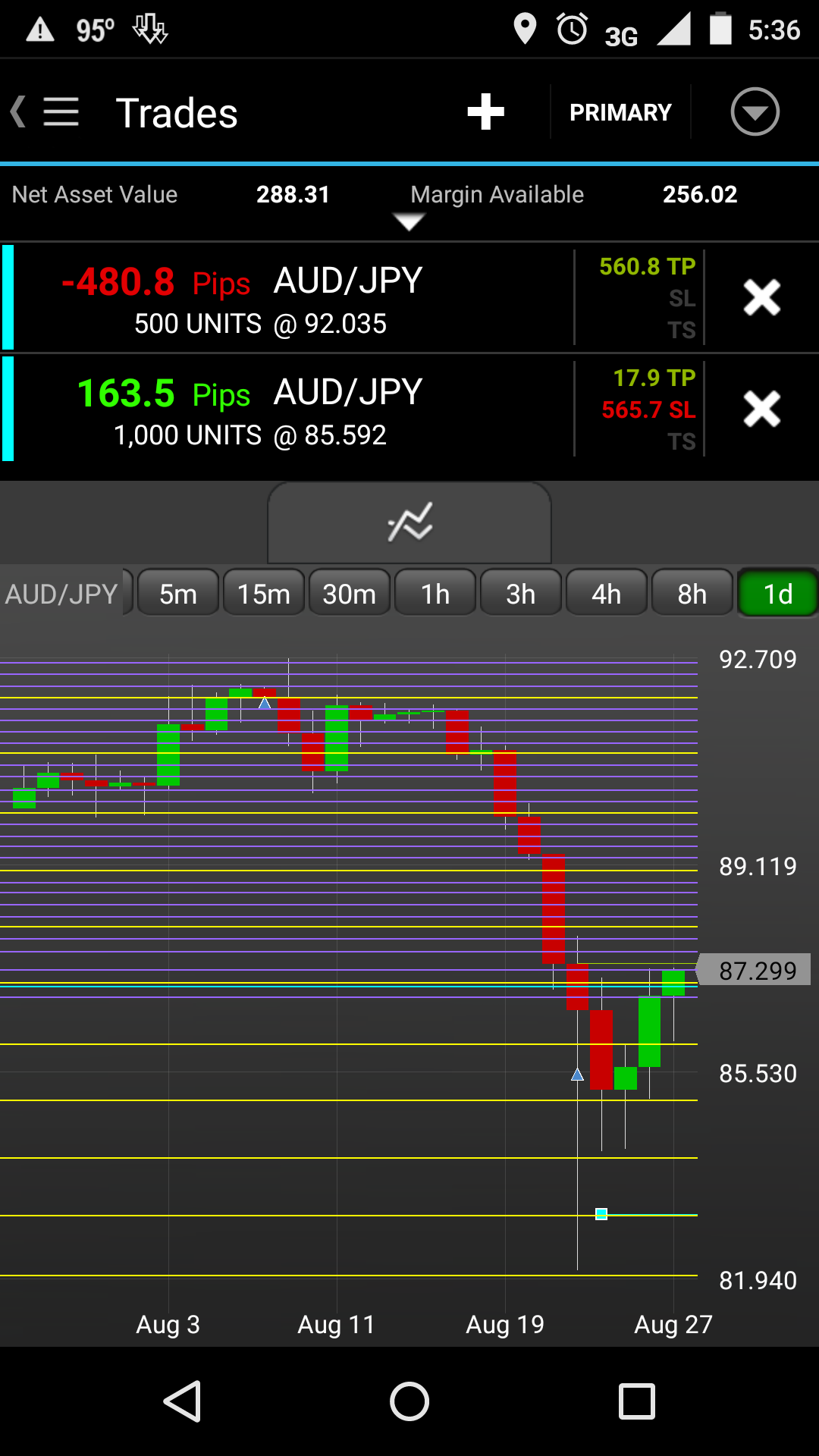This screenshot has height=1456, width=819.
Task: Tap the PRIMARY account button
Action: click(x=620, y=112)
